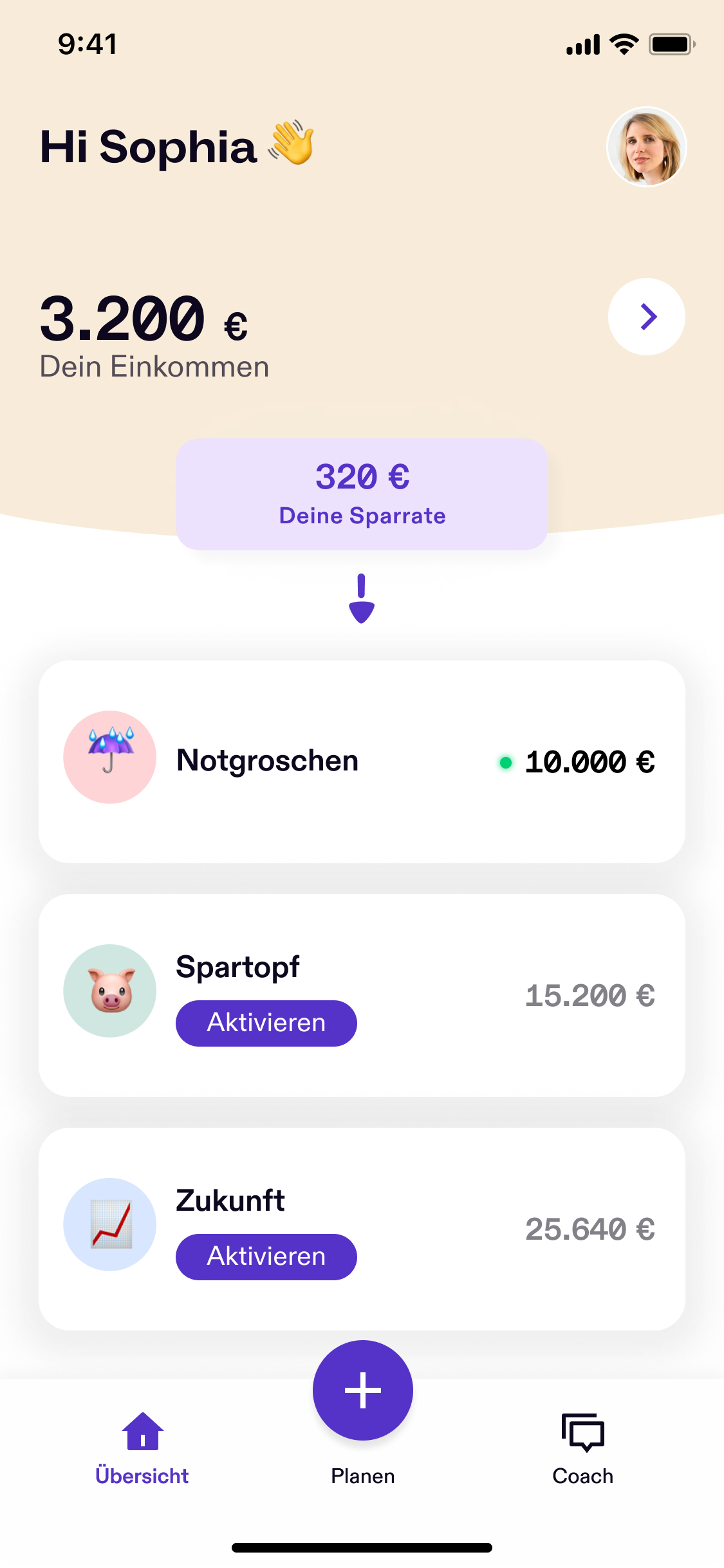
Task: Open Sophia's profile picture
Action: [647, 147]
